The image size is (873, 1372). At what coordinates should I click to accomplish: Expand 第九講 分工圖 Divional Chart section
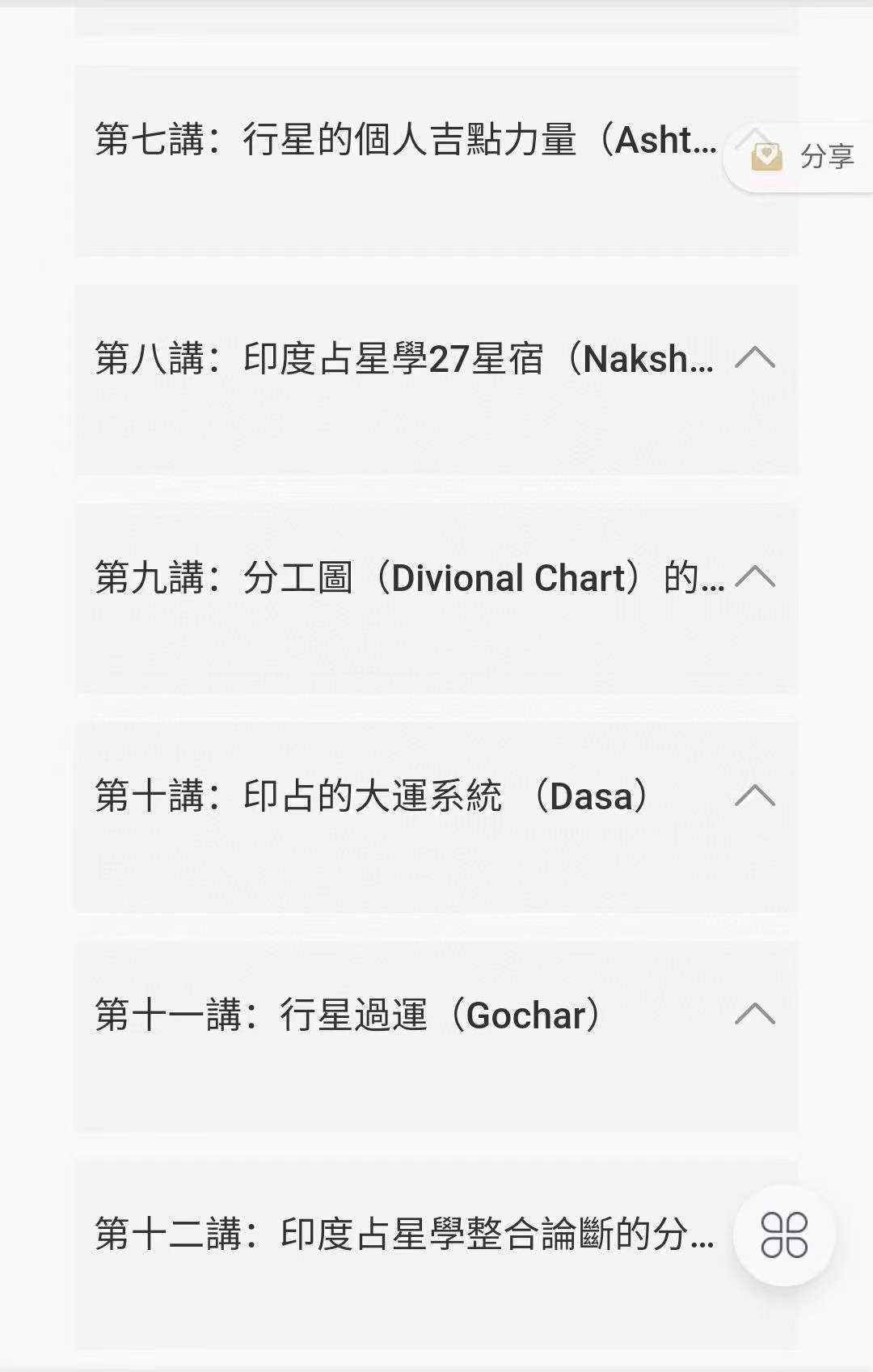coord(754,577)
